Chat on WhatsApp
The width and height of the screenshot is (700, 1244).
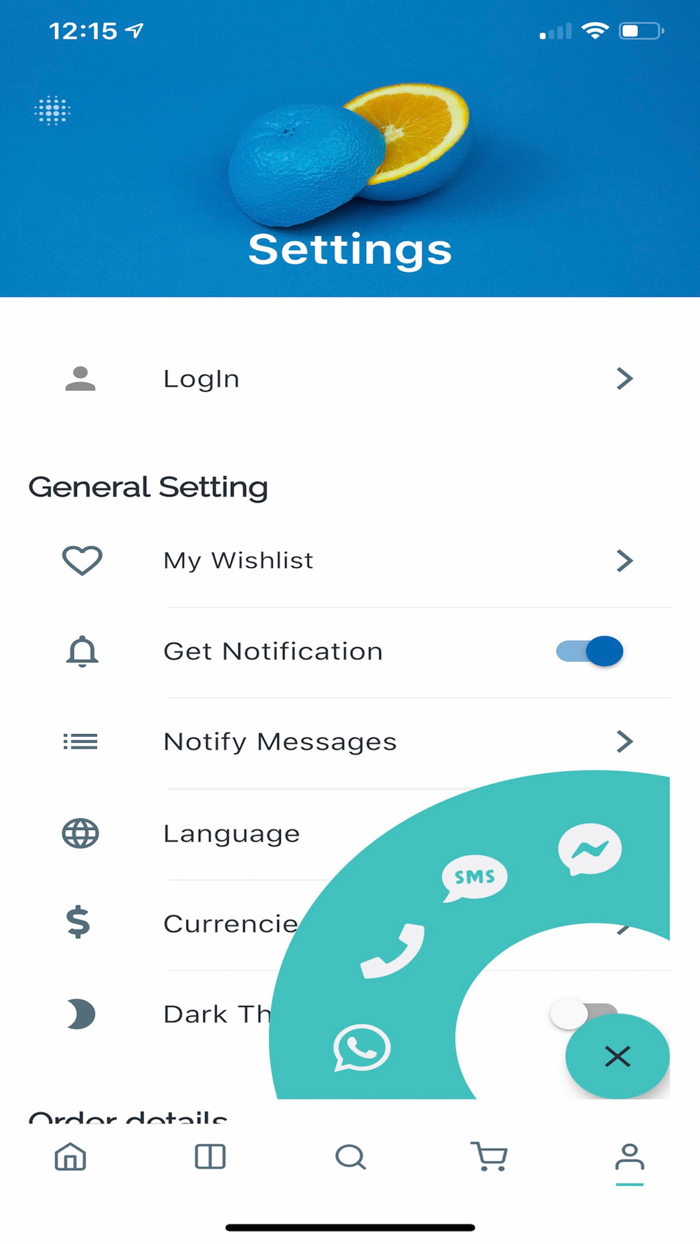[361, 1048]
